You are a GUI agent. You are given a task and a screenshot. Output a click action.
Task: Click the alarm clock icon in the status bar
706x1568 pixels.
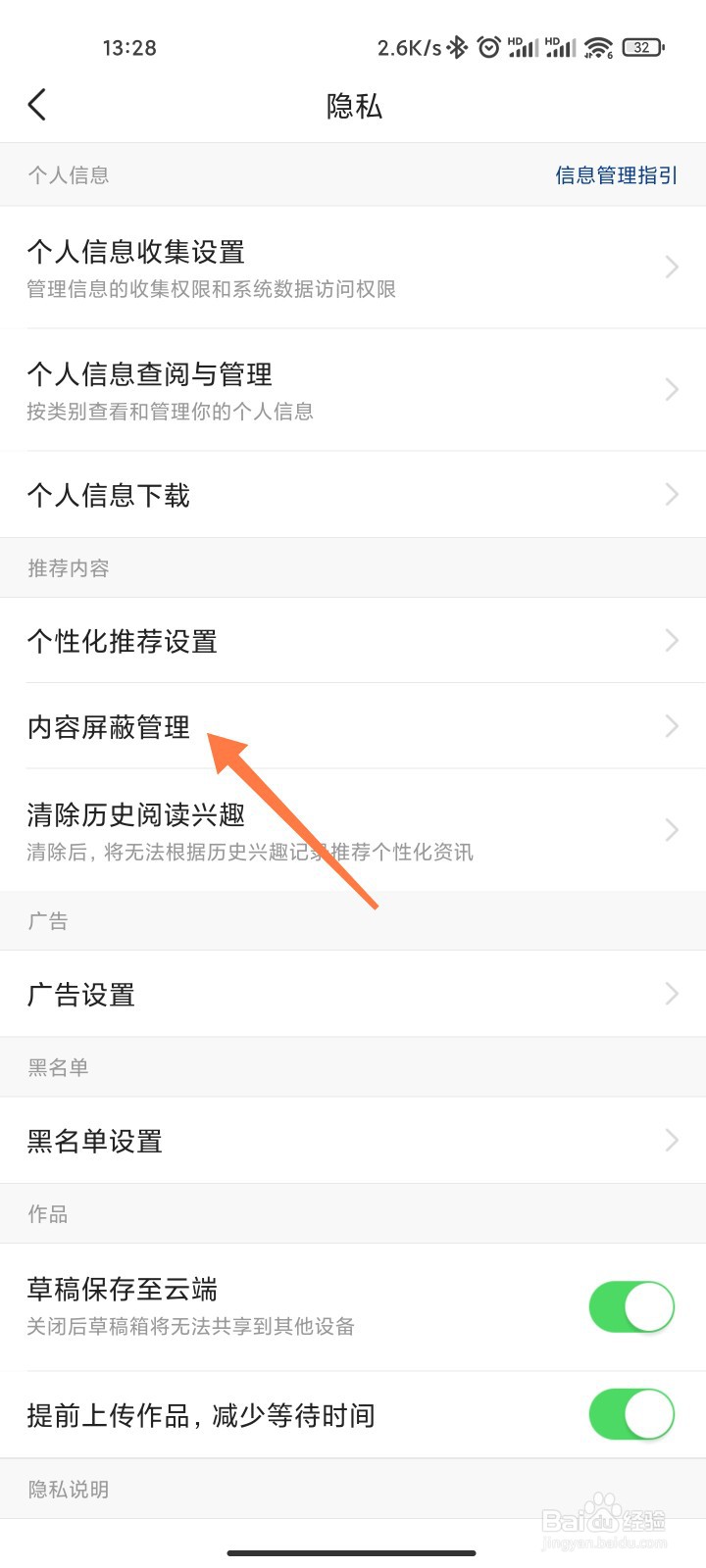[487, 45]
